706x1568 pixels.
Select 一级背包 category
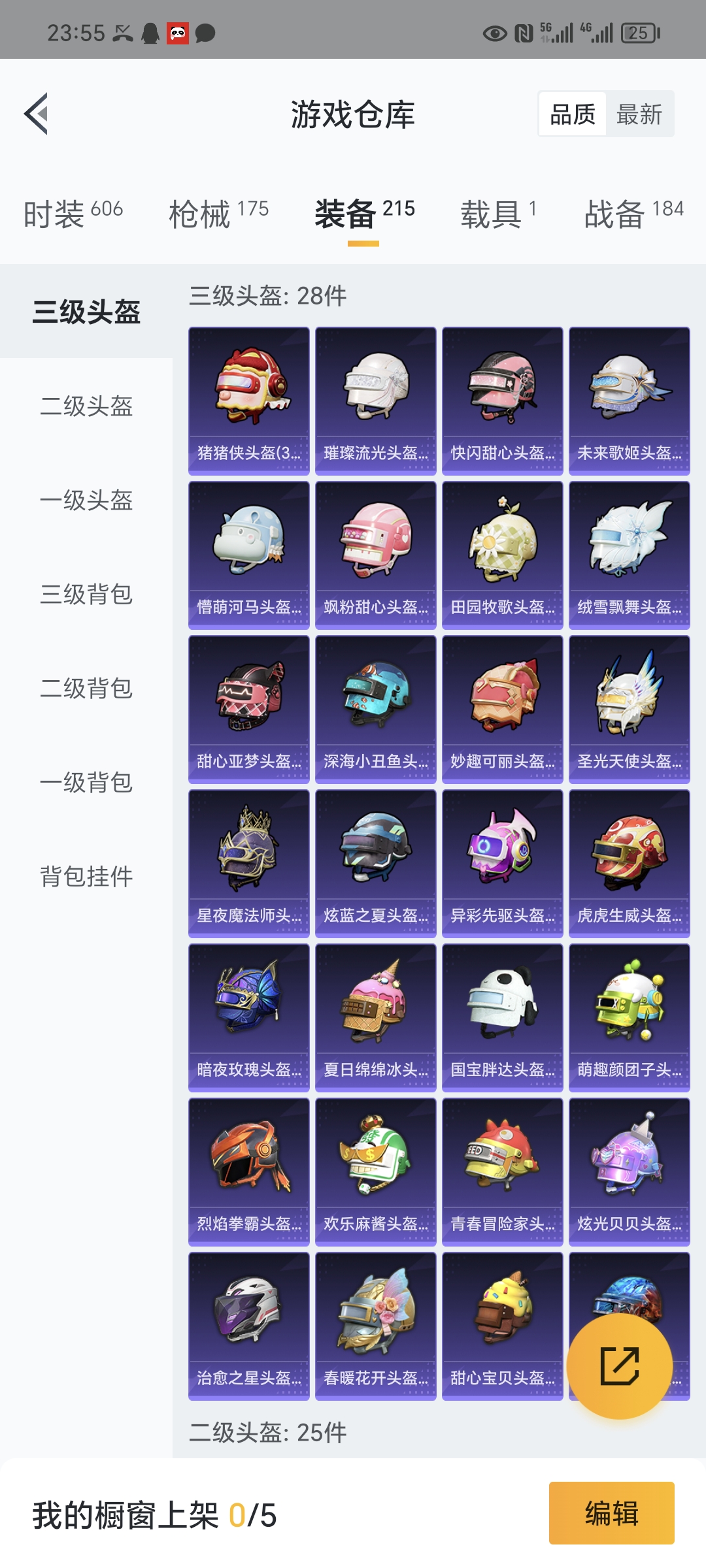click(86, 782)
